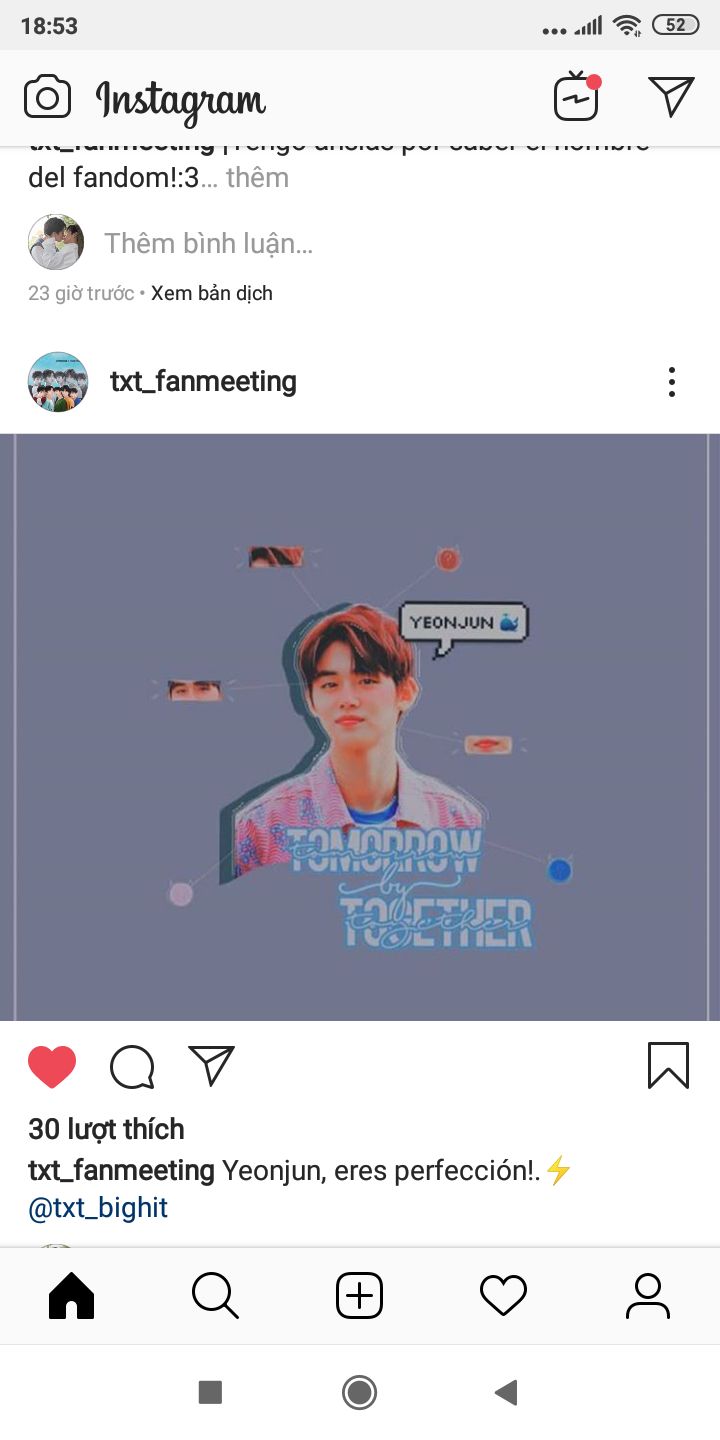Screen dimensions: 720x1440
Task: Go to the Profile tab
Action: [647, 1296]
